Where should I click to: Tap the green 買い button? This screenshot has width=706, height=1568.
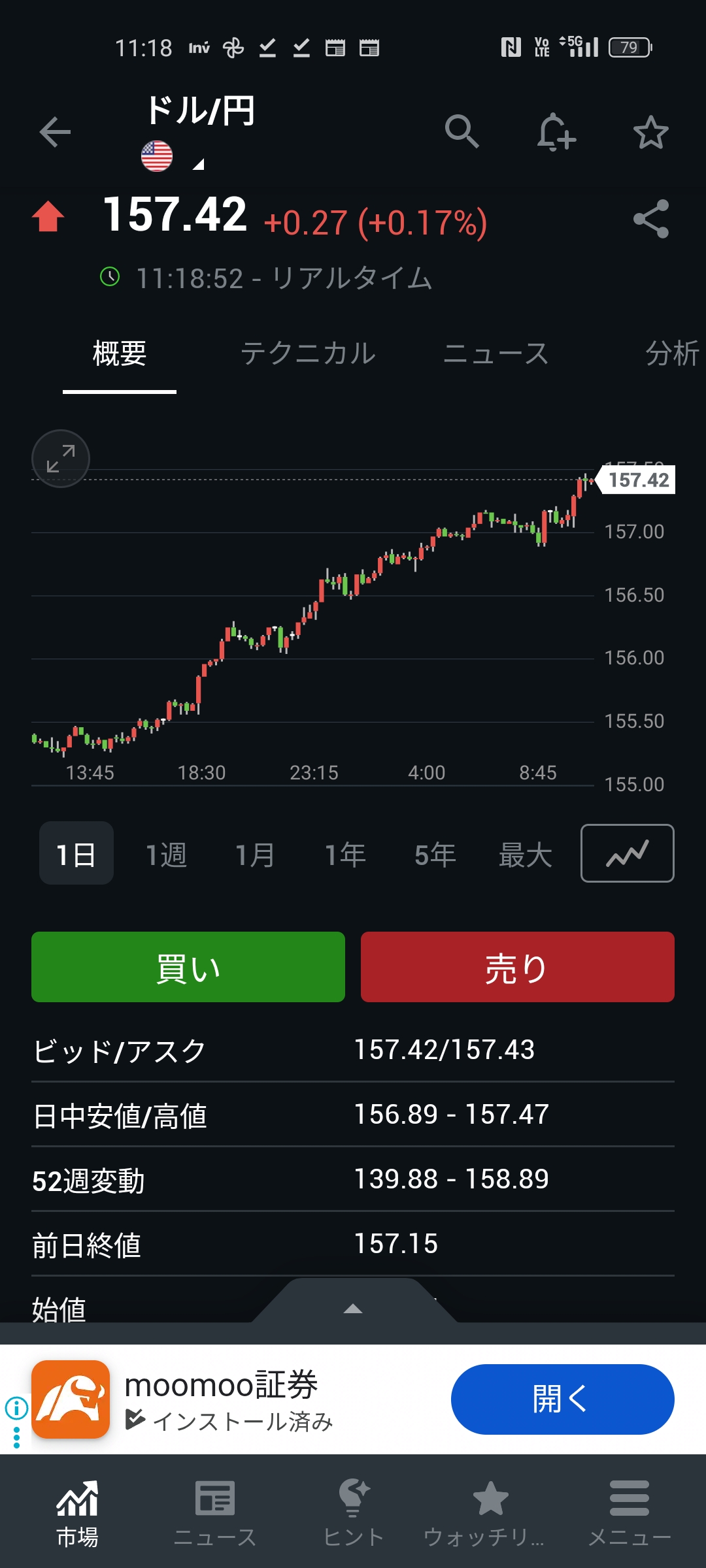(x=188, y=967)
